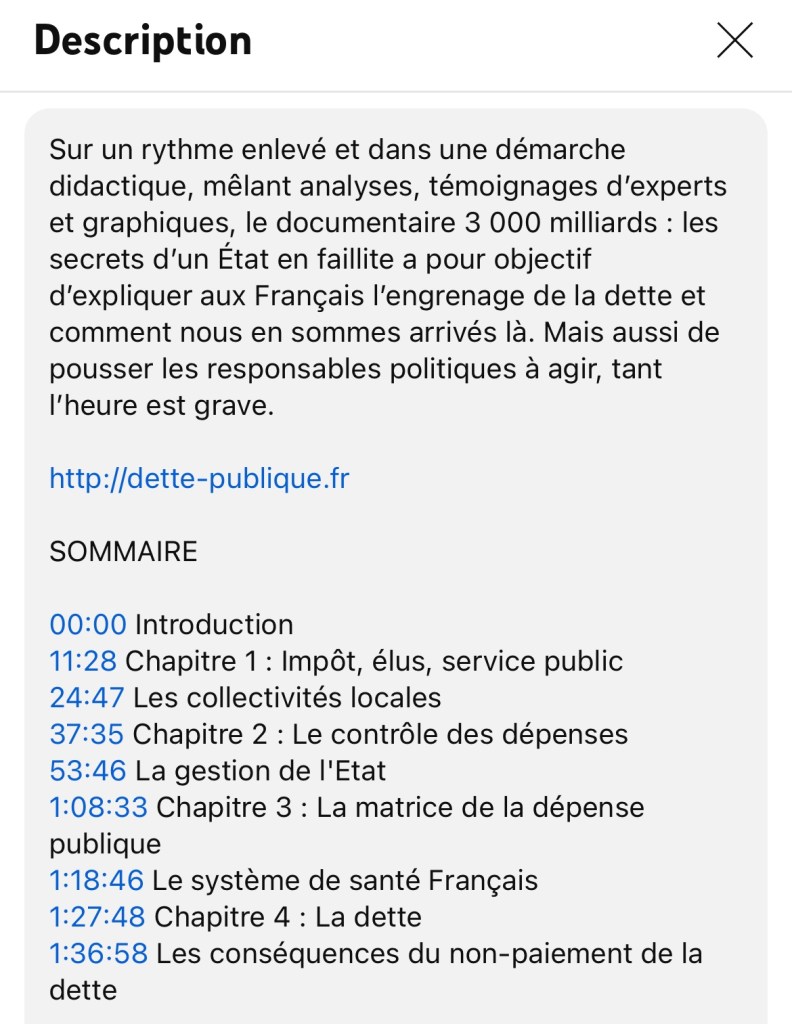Screen dimensions: 792x1024
Task: Select the 37:35 Chapitre 2 timestamp
Action: tap(87, 734)
